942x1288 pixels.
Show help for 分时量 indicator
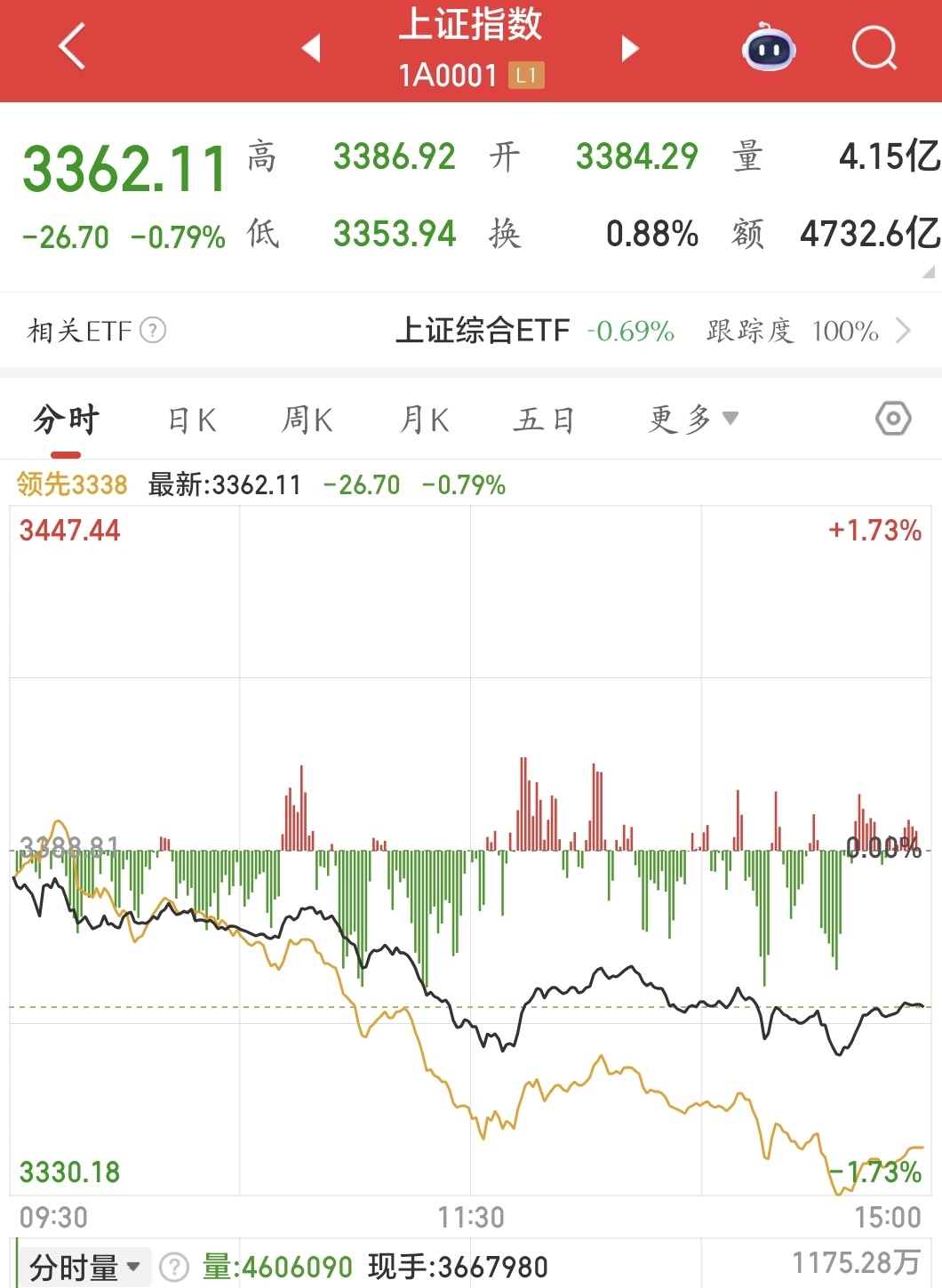(x=174, y=1267)
